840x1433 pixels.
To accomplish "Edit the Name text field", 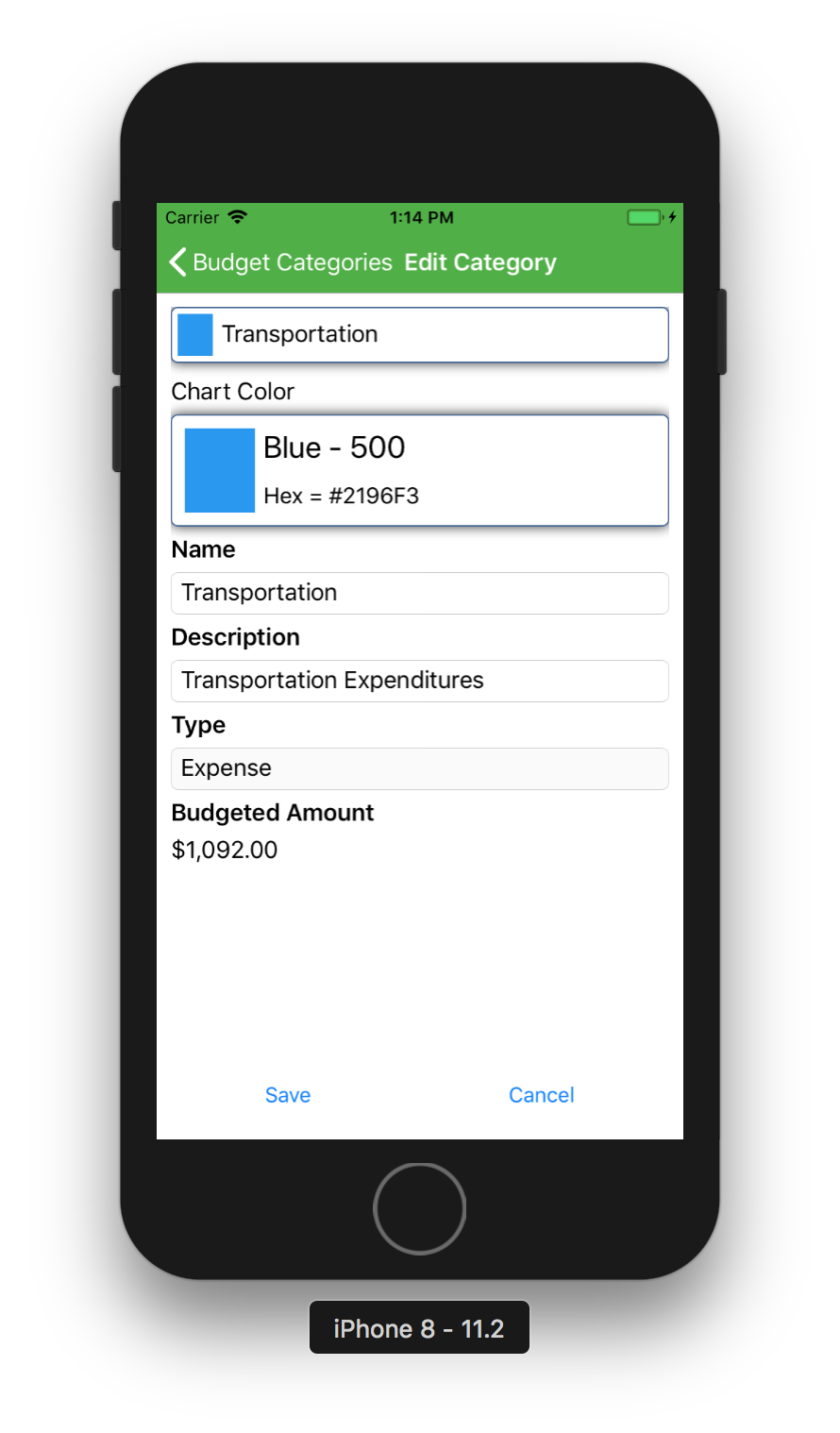I will [420, 593].
